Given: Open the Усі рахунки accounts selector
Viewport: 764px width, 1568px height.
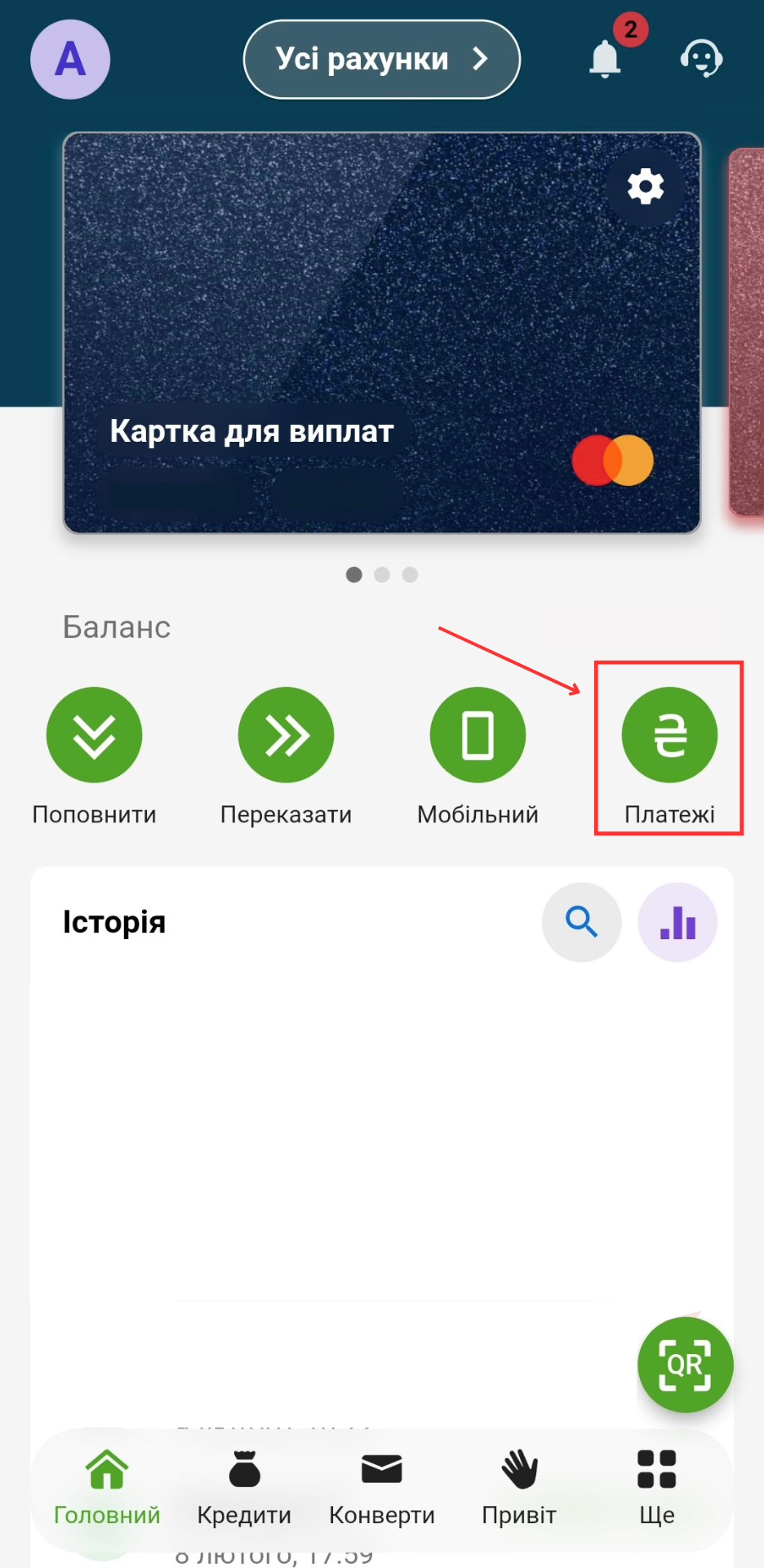Looking at the screenshot, I should (381, 60).
